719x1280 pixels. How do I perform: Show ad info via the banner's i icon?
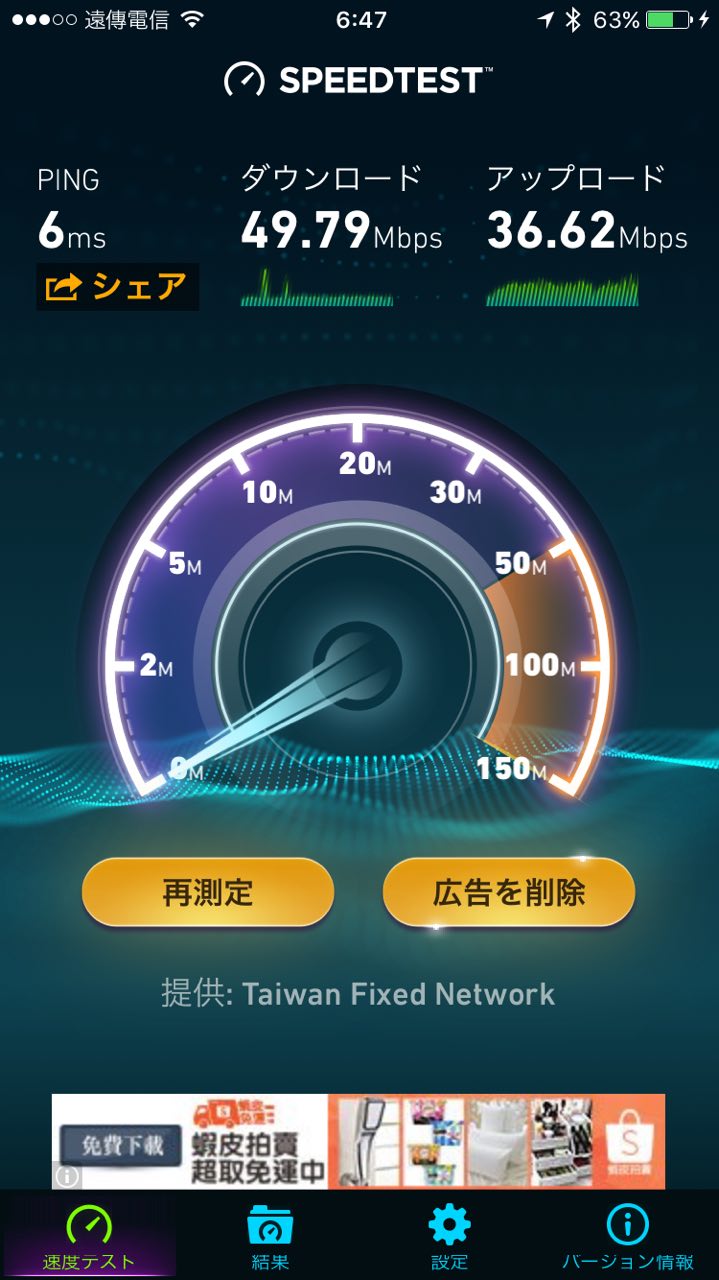67,1176
